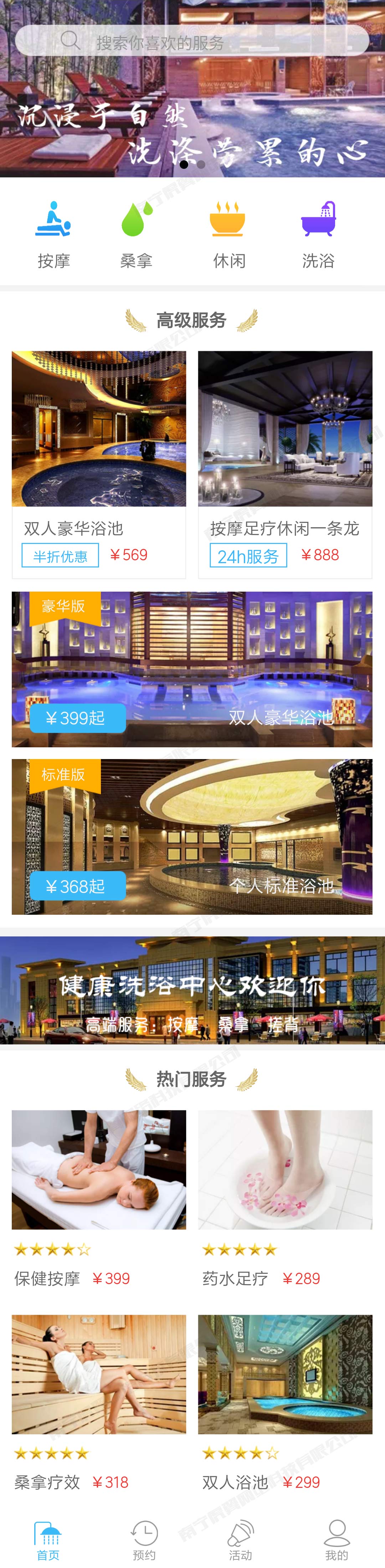Viewport: 385px width, 1568px height.
Task: Open the 休闲 category
Action: tap(229, 234)
